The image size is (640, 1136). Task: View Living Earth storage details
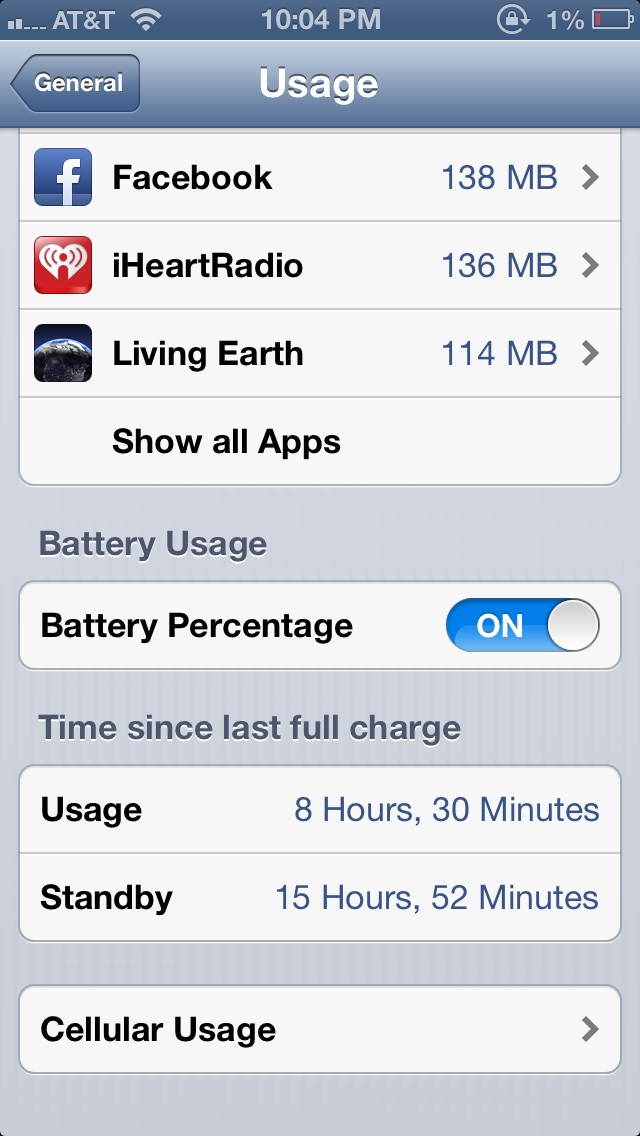(320, 354)
